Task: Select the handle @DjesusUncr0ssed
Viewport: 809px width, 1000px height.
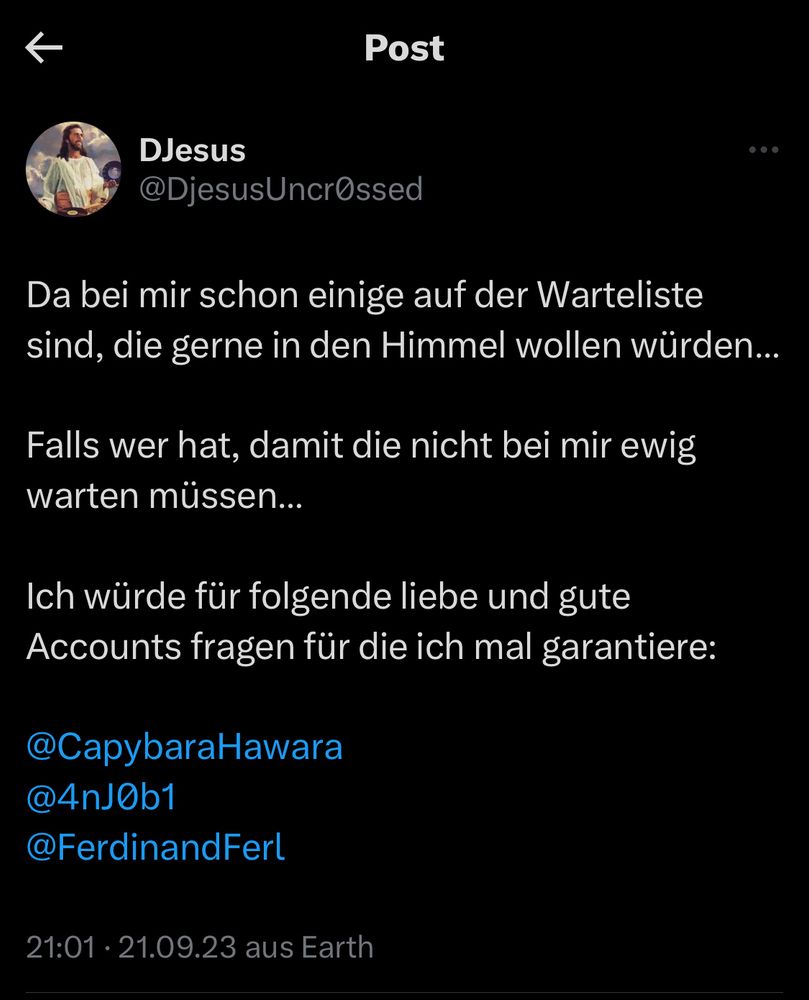Action: pyautogui.click(x=280, y=188)
